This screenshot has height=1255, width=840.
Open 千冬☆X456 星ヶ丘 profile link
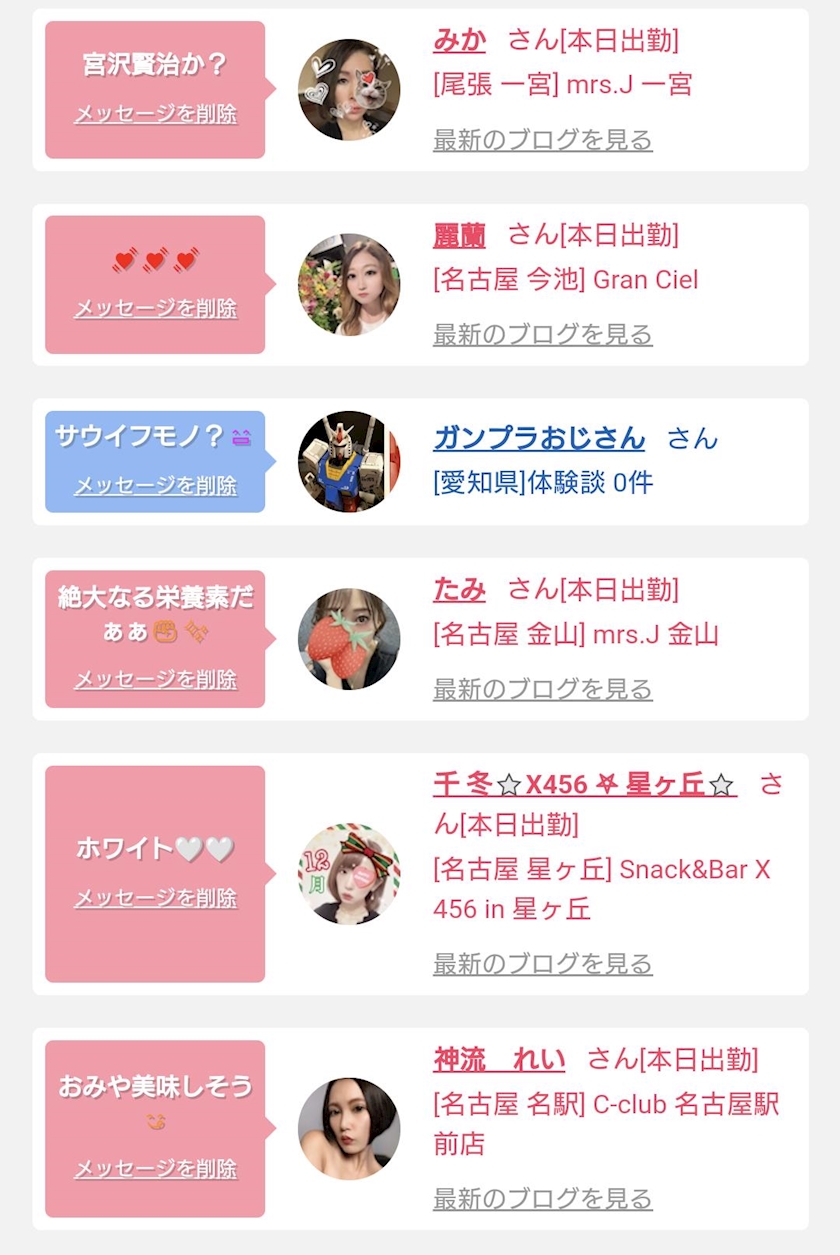click(x=585, y=784)
